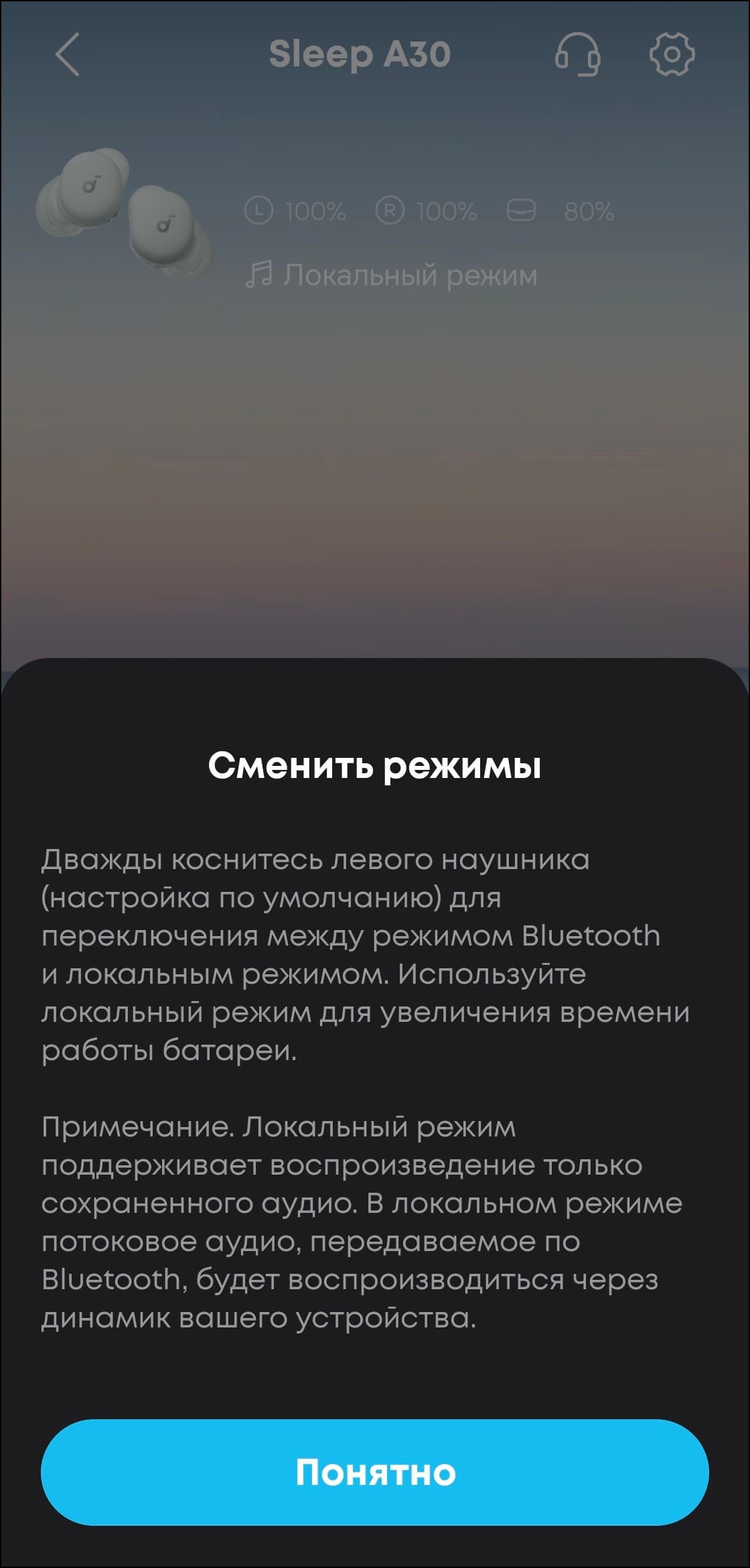The image size is (750, 1568).
Task: Go back with the arrow icon
Action: point(68,54)
